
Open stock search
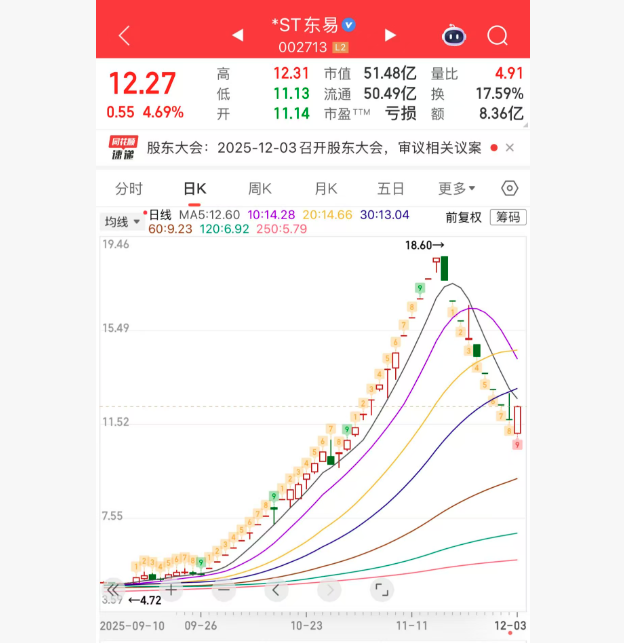497,36
